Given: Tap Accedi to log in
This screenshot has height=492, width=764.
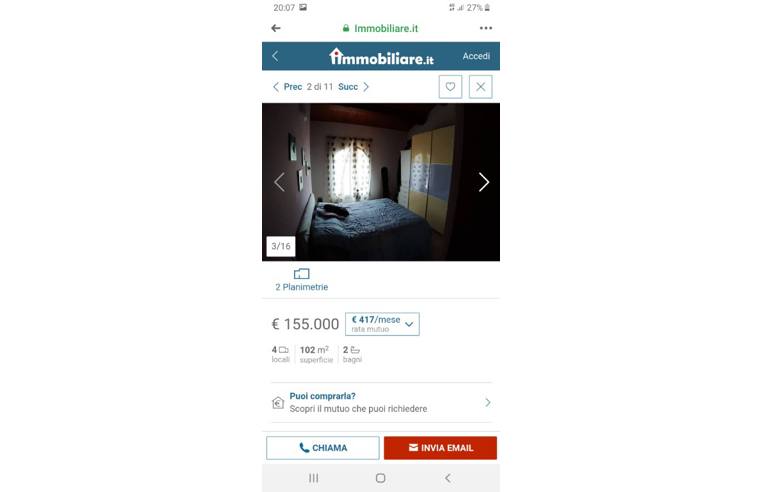Looking at the screenshot, I should pos(476,56).
